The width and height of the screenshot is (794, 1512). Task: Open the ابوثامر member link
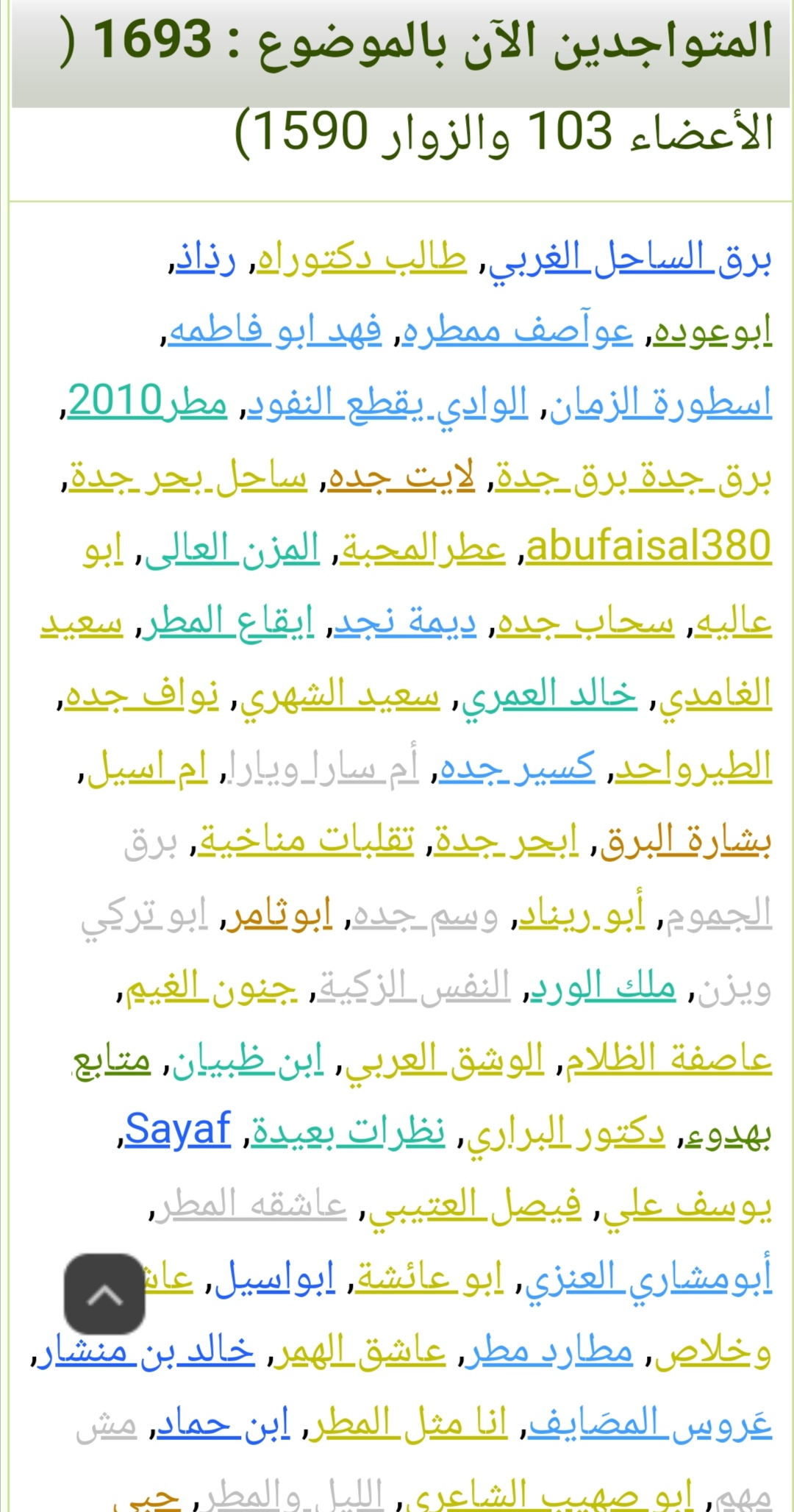pyautogui.click(x=279, y=914)
